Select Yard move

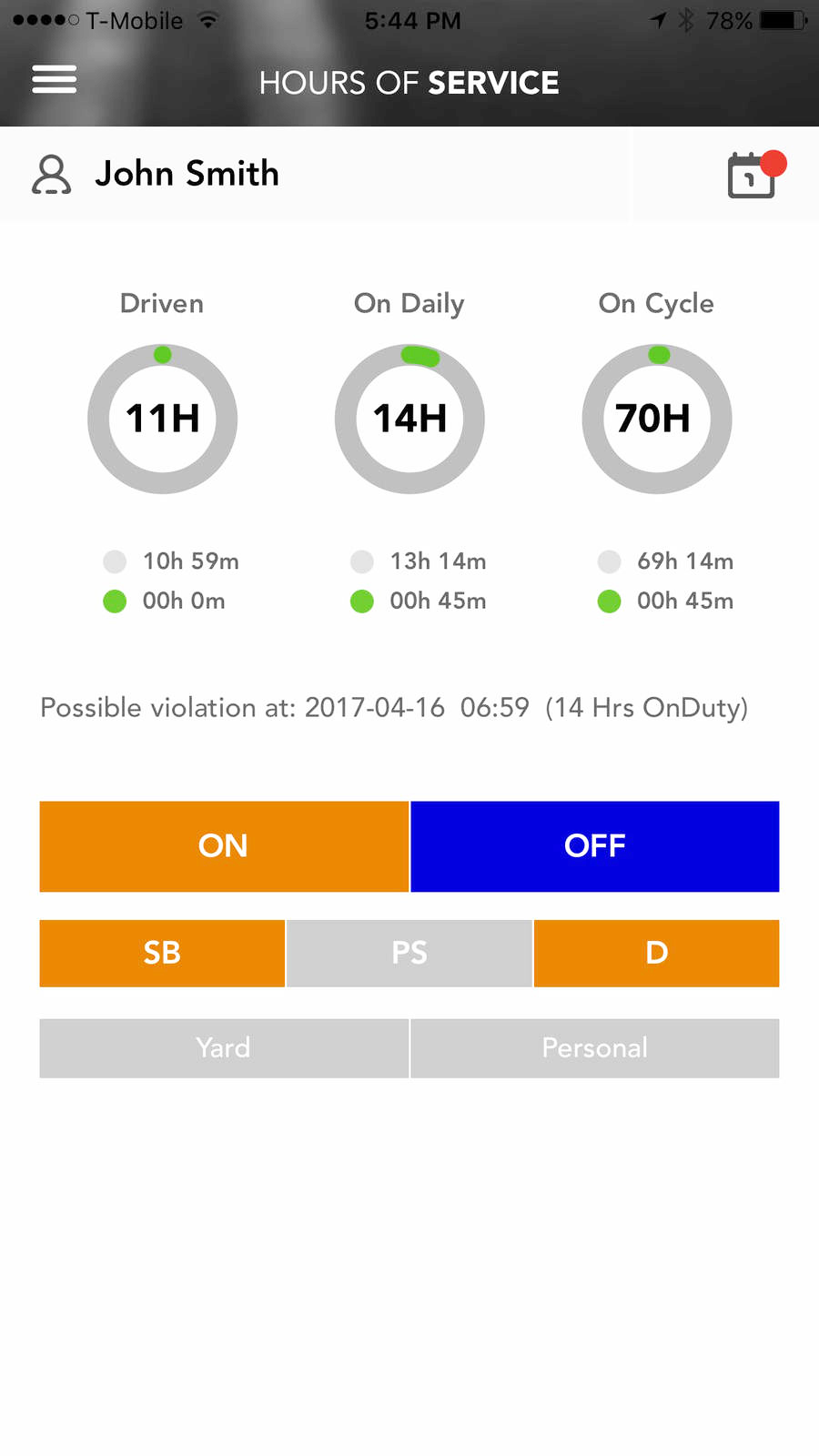[224, 1048]
